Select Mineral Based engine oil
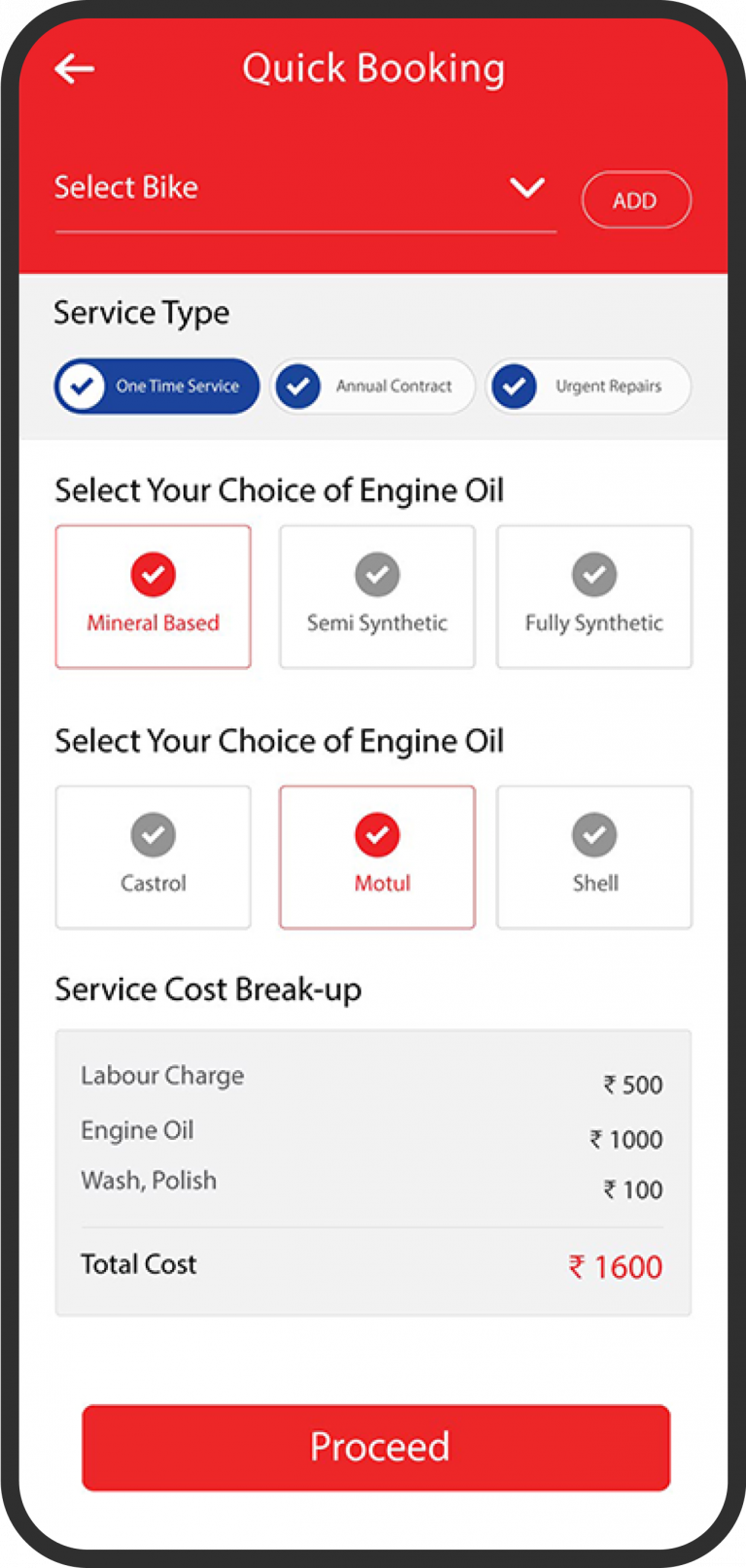The width and height of the screenshot is (746, 1568). (x=153, y=597)
